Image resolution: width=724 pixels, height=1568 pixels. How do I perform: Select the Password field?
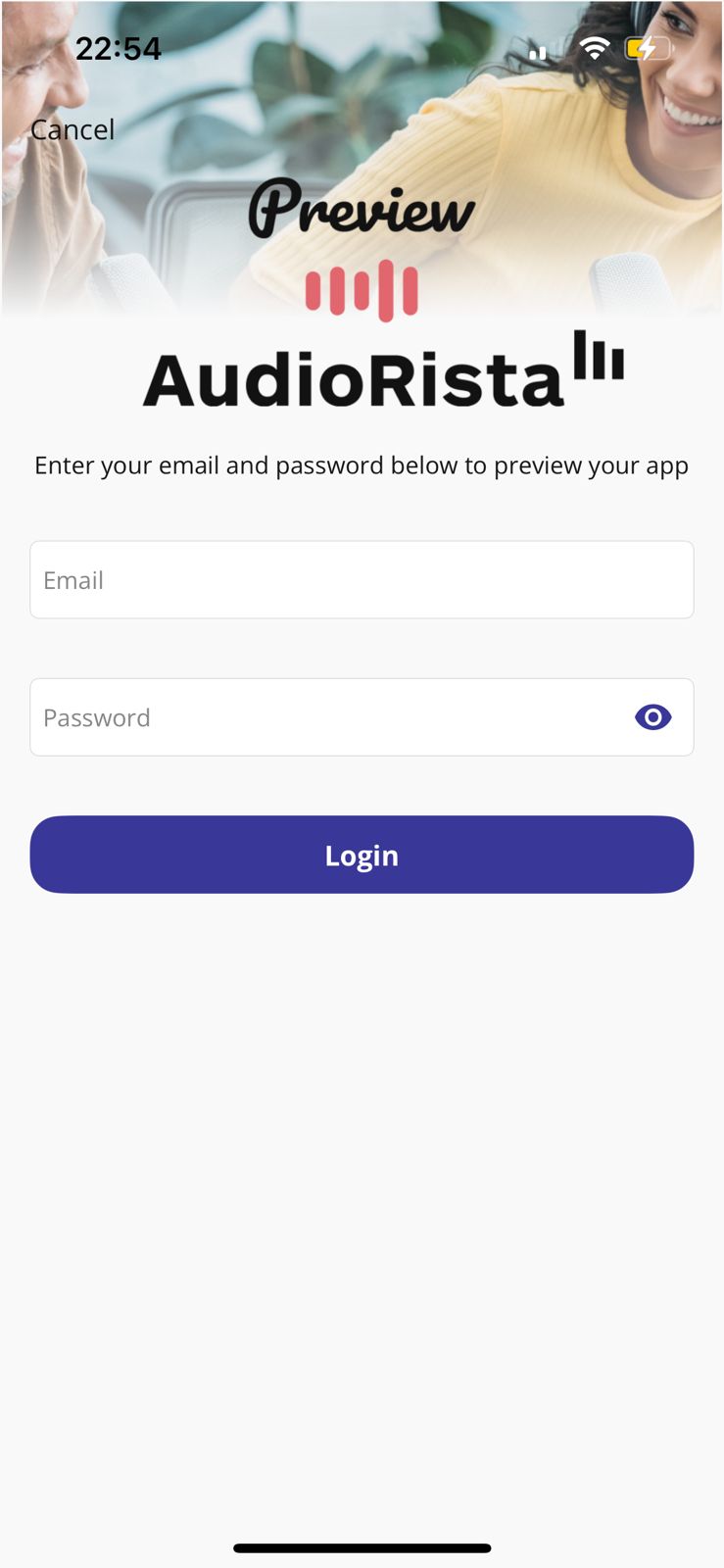[x=362, y=717]
